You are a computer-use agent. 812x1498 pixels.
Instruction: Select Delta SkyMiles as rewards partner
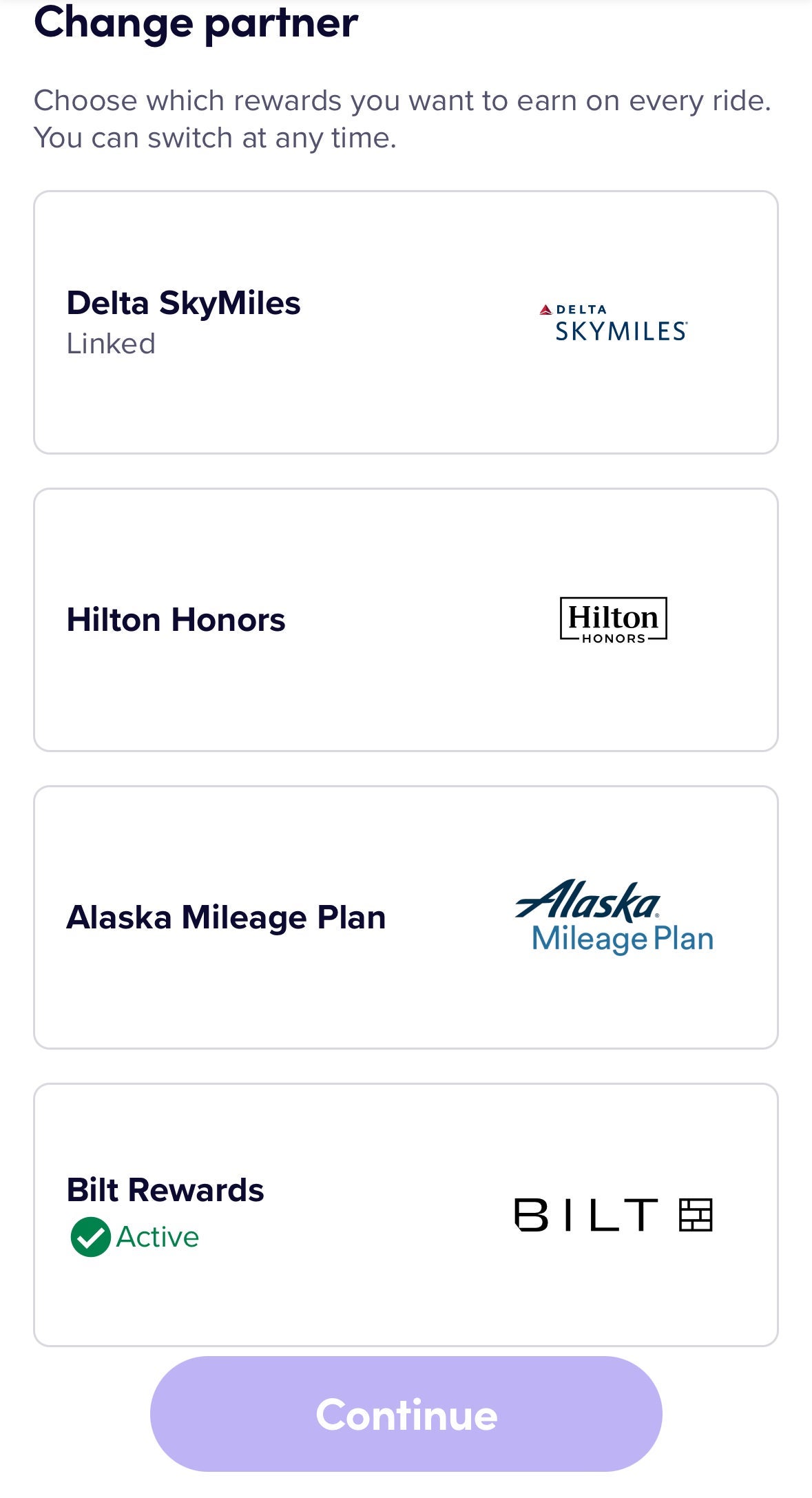point(406,322)
